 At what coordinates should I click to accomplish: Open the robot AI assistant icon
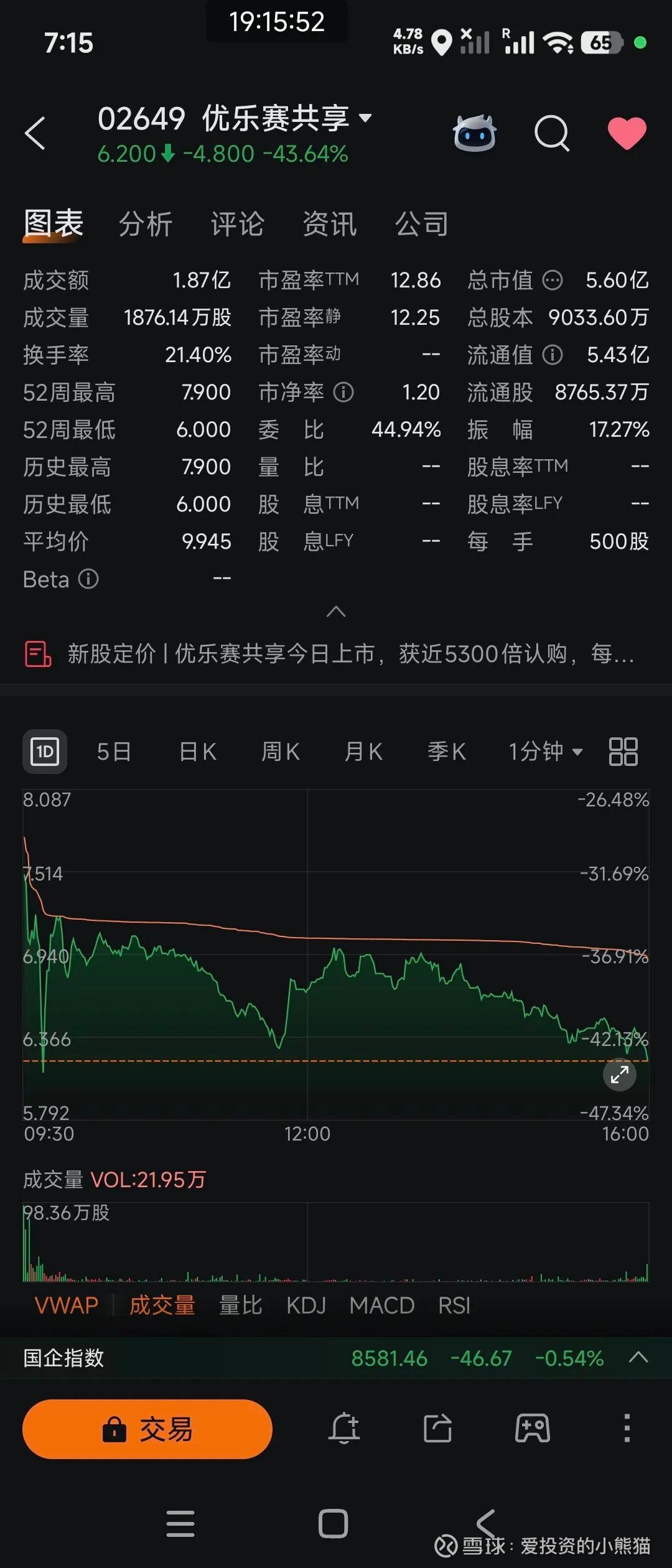pos(475,133)
